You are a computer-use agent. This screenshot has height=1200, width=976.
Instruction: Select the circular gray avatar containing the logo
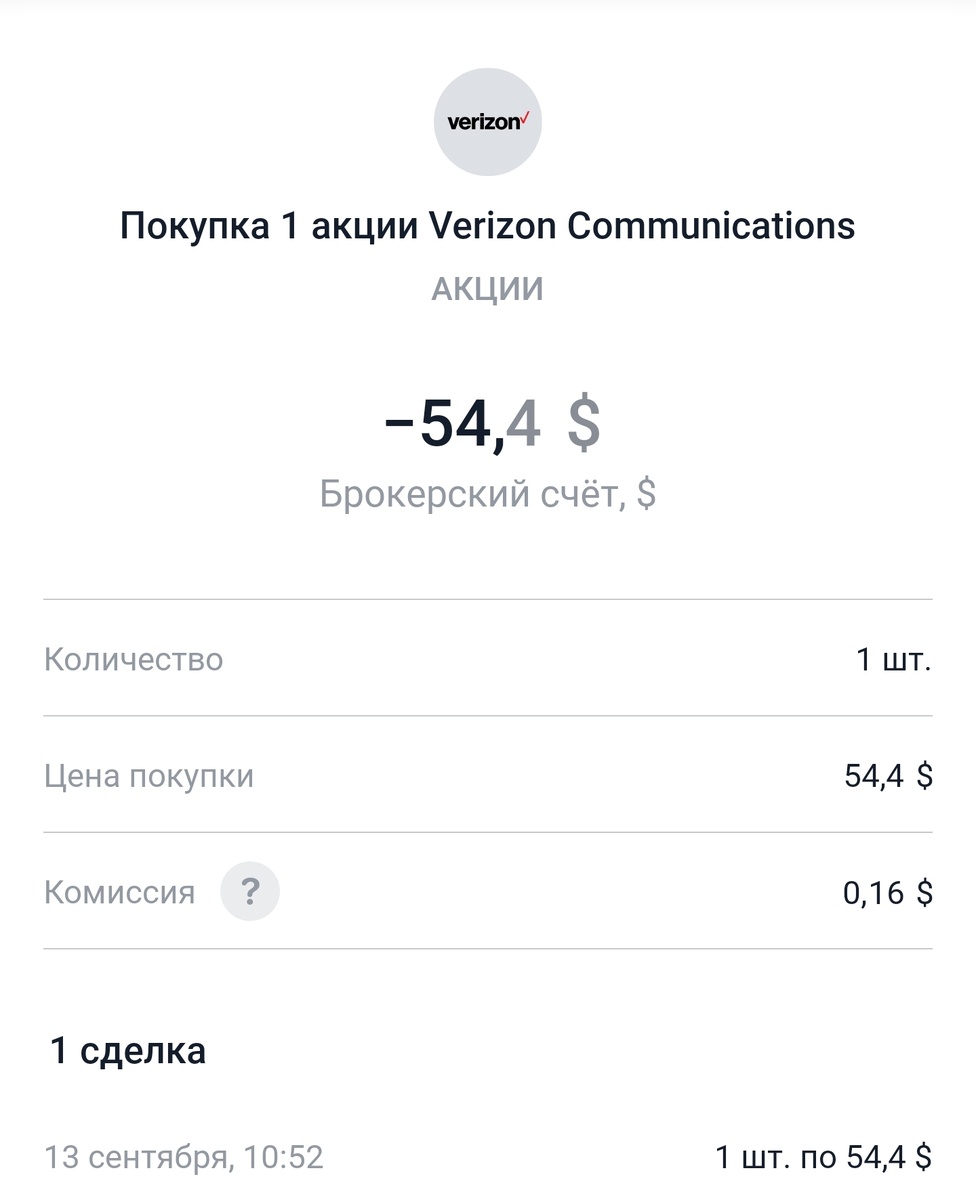click(x=487, y=122)
